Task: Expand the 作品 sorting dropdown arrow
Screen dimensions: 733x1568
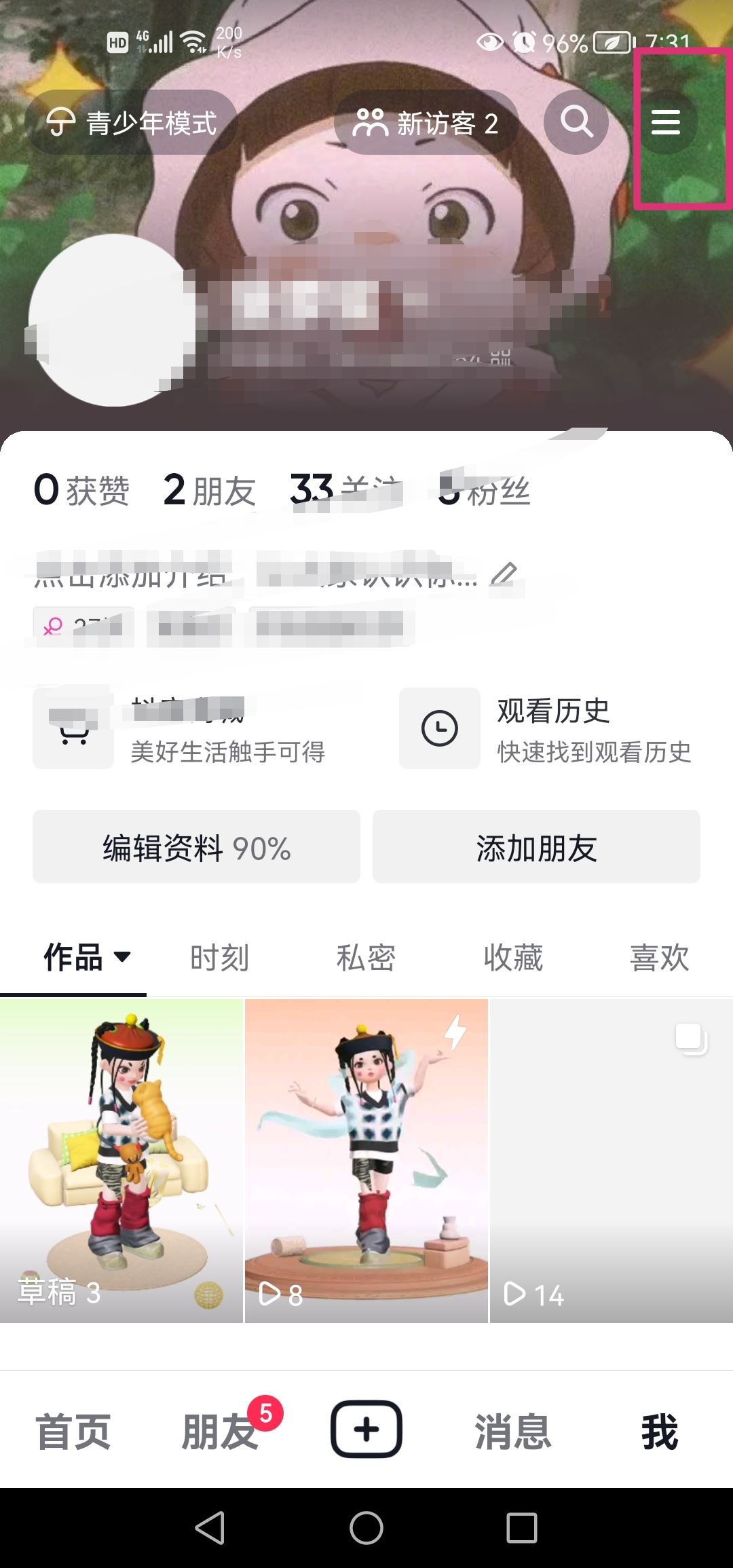Action: [124, 958]
